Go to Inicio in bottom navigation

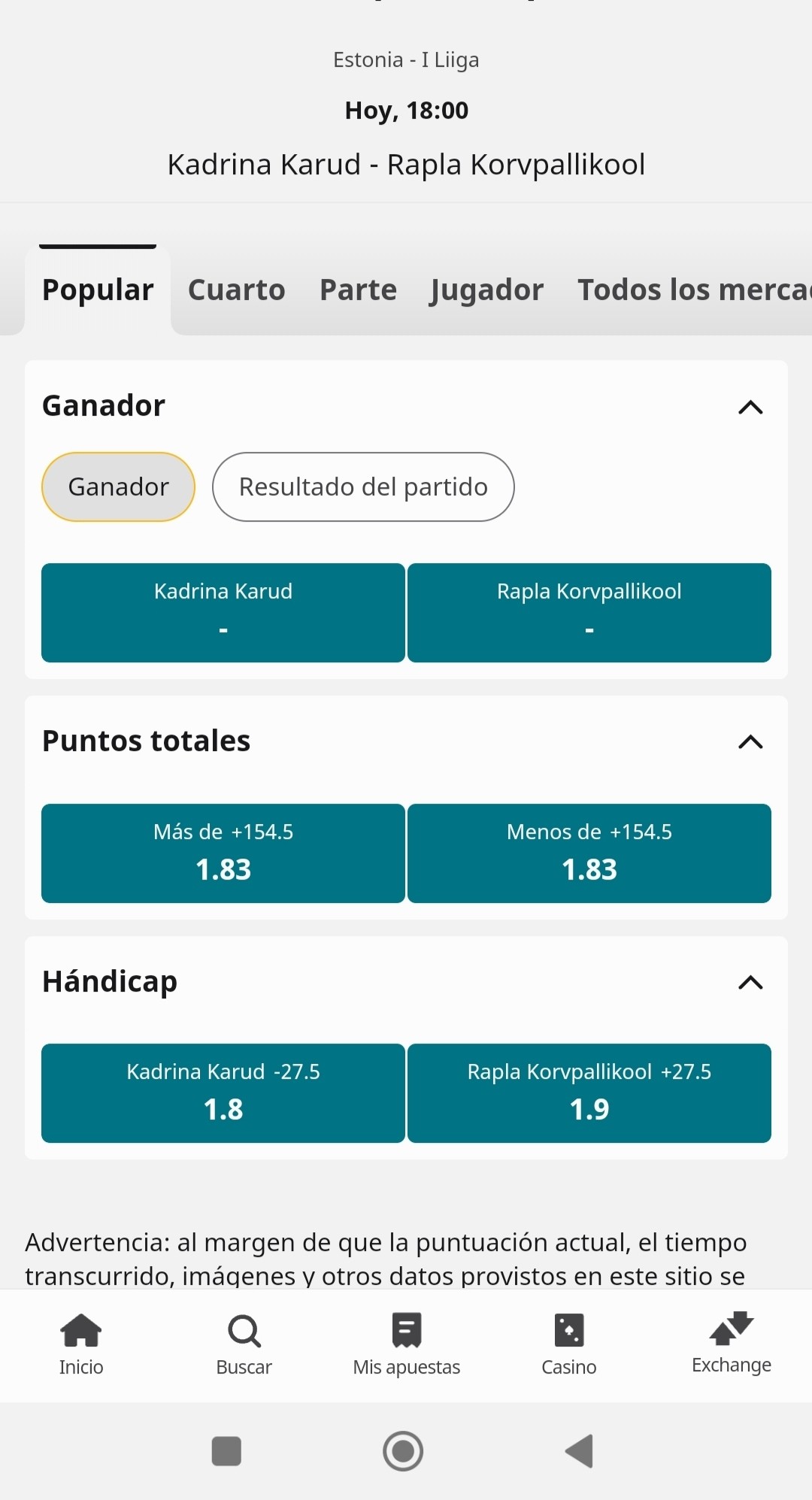tap(81, 1345)
